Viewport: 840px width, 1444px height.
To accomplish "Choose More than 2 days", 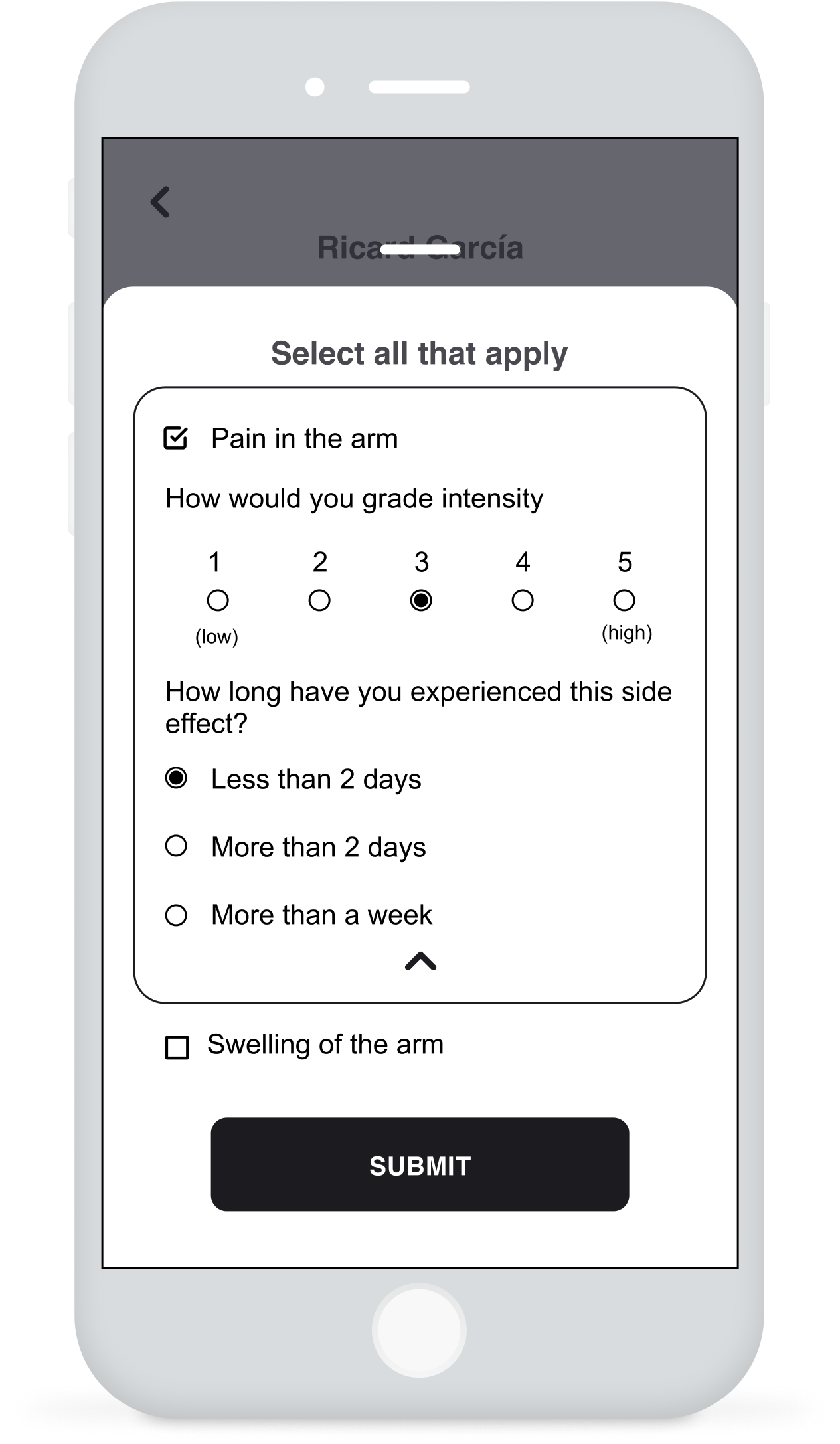I will pos(176,846).
